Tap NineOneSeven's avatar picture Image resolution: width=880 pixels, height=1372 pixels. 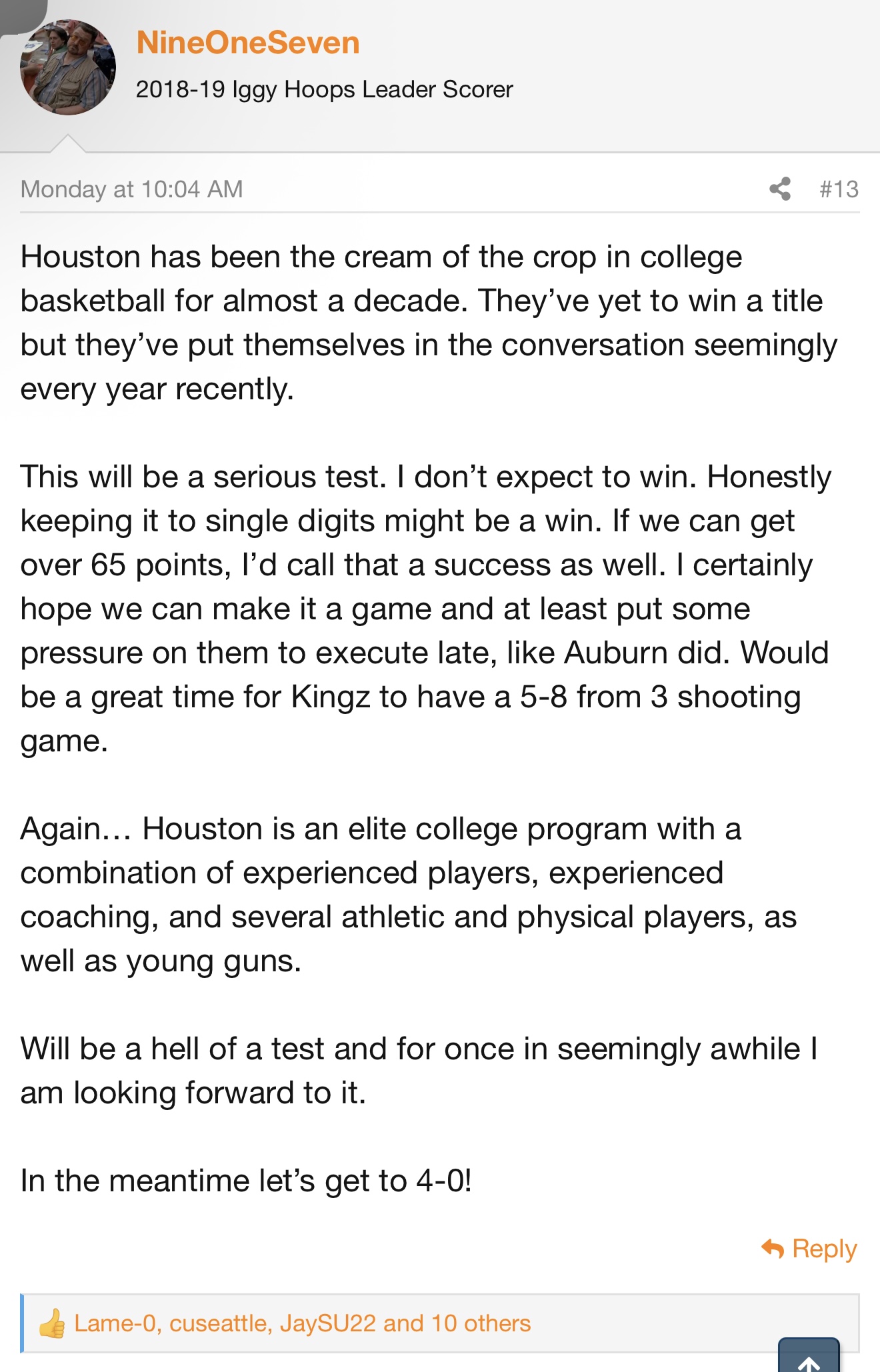click(x=68, y=67)
